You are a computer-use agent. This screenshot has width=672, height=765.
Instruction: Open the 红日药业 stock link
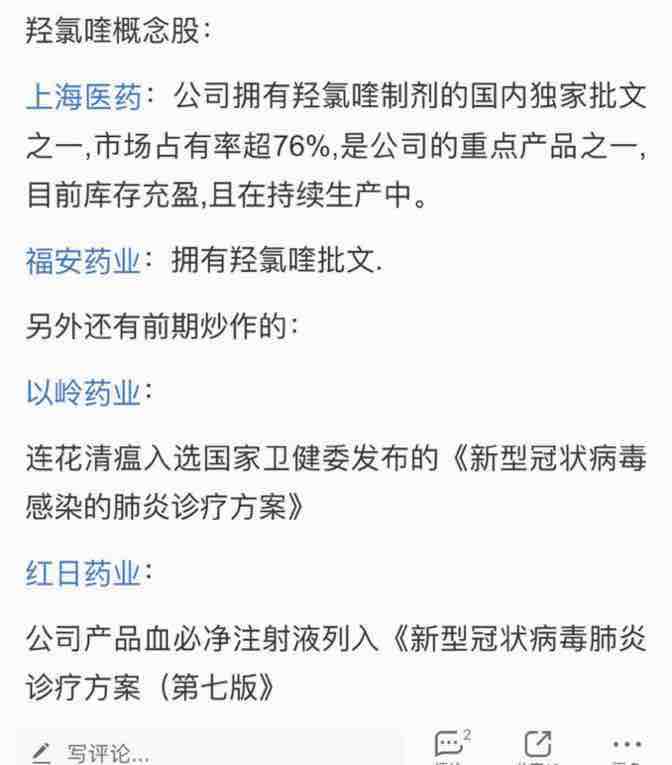83,573
